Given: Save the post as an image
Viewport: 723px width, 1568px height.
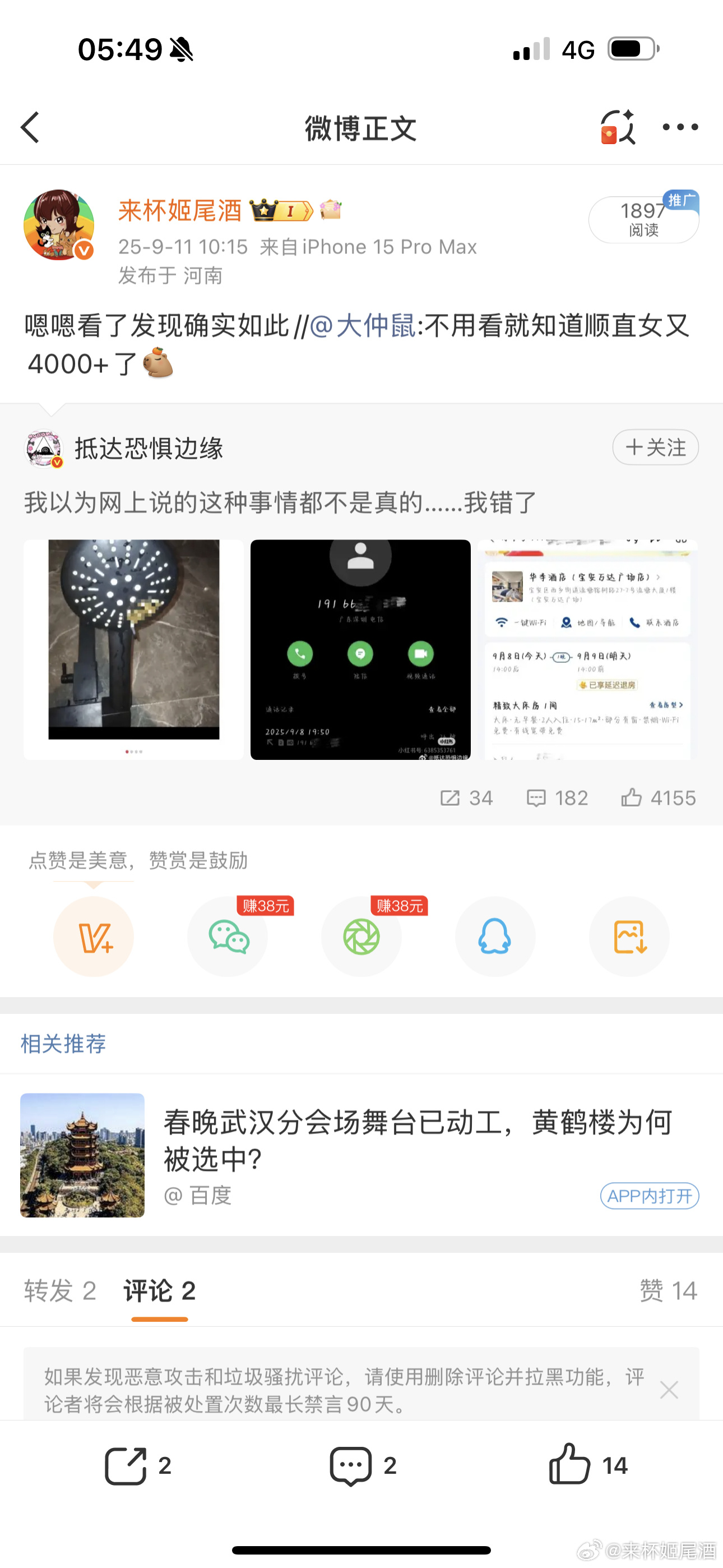Looking at the screenshot, I should (629, 936).
